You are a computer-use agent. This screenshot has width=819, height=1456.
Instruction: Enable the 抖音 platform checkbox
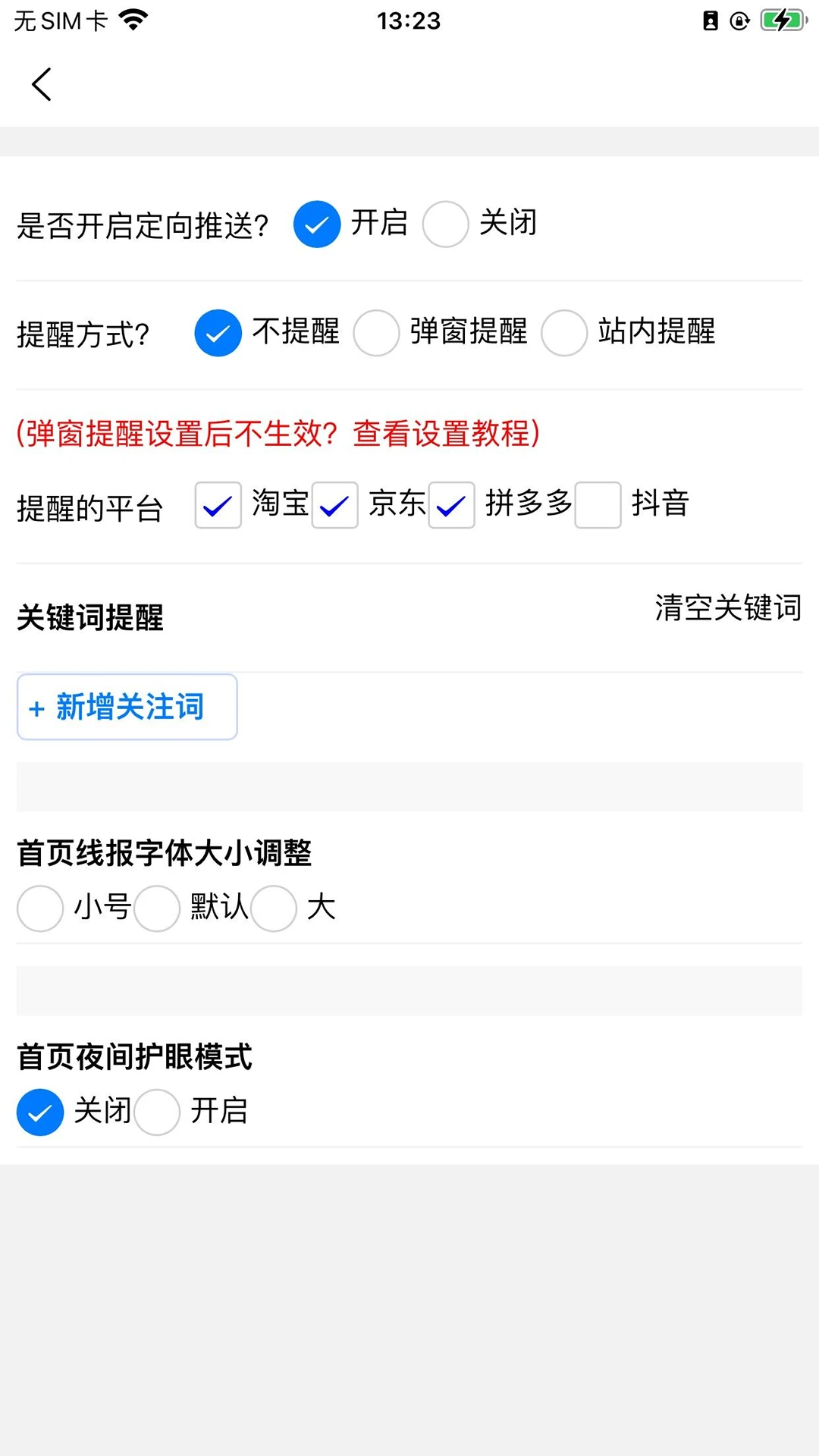(x=598, y=506)
